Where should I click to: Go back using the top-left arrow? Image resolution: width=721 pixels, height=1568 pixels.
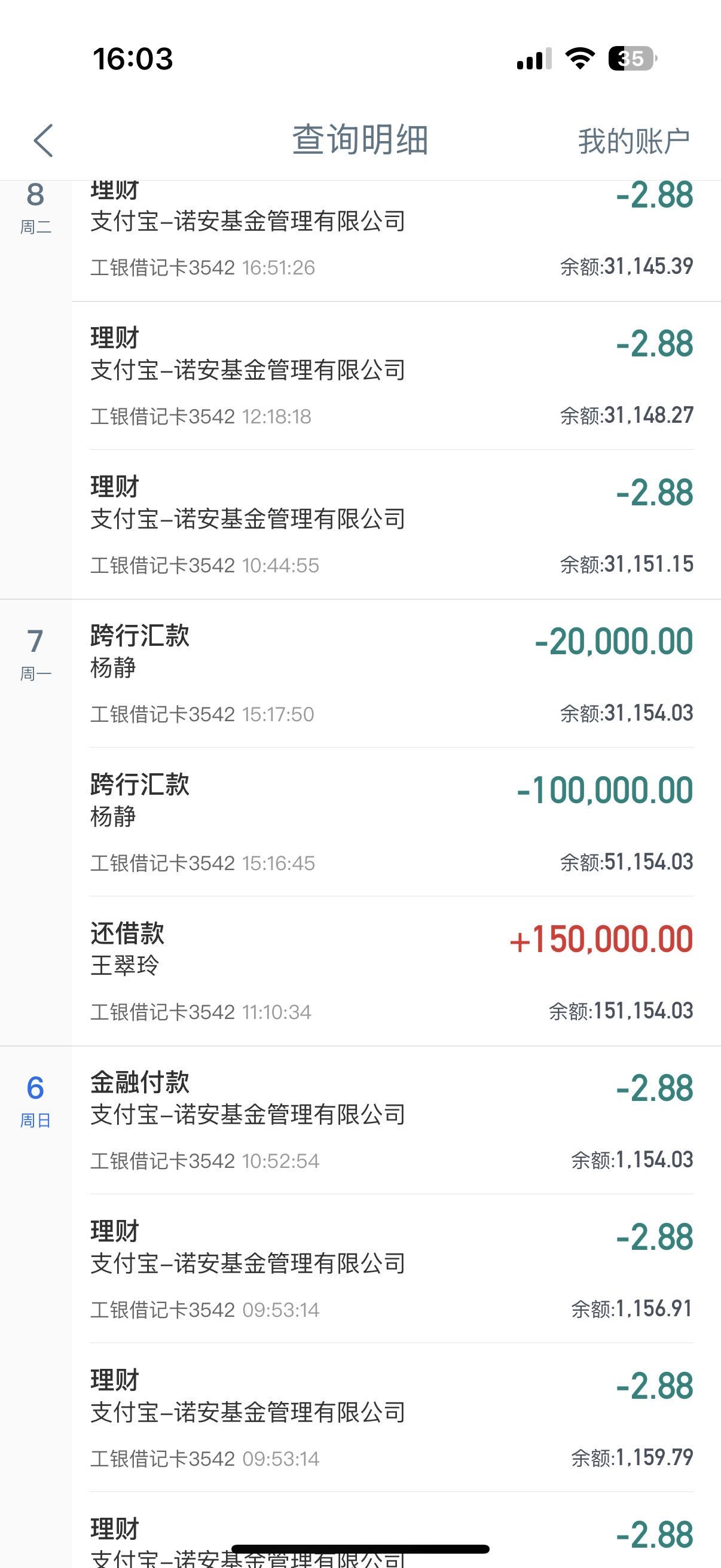click(43, 141)
